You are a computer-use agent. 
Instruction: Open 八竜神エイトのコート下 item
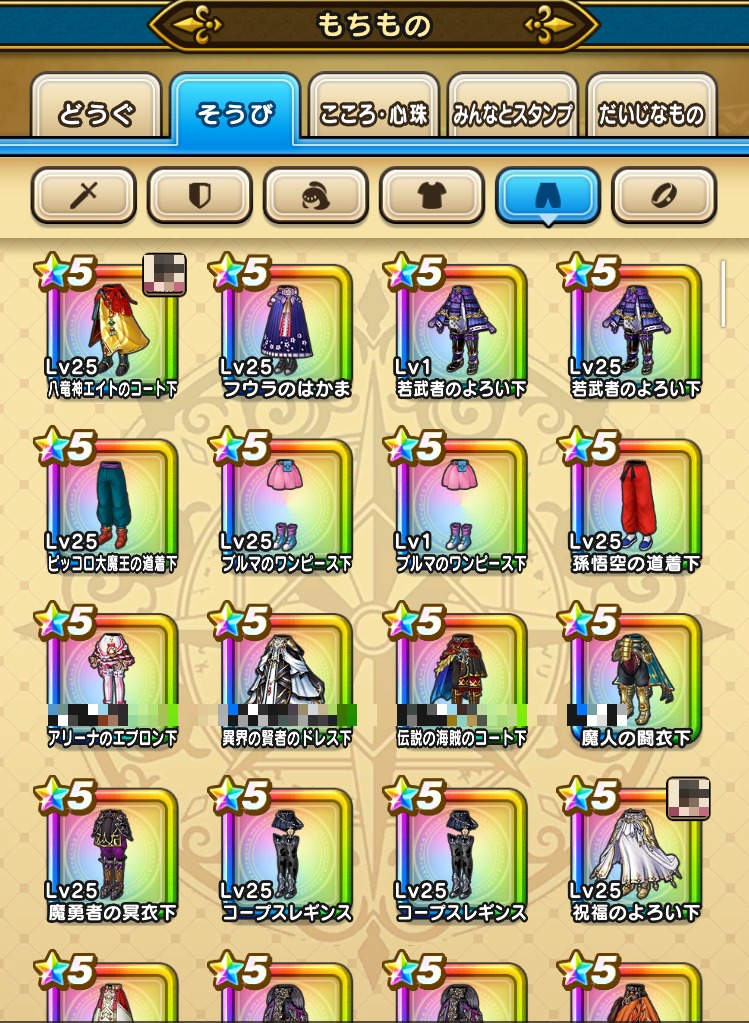(x=112, y=332)
